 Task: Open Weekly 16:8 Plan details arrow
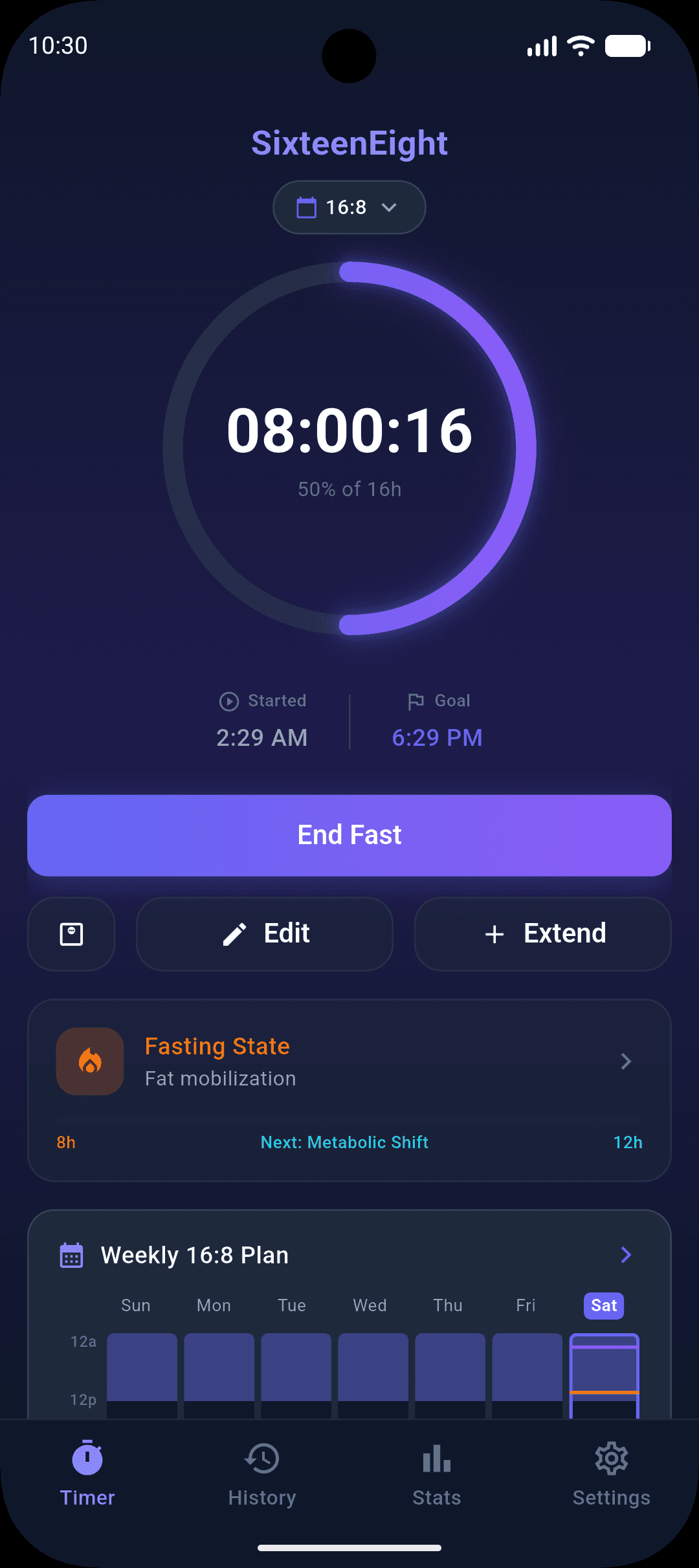click(625, 1254)
